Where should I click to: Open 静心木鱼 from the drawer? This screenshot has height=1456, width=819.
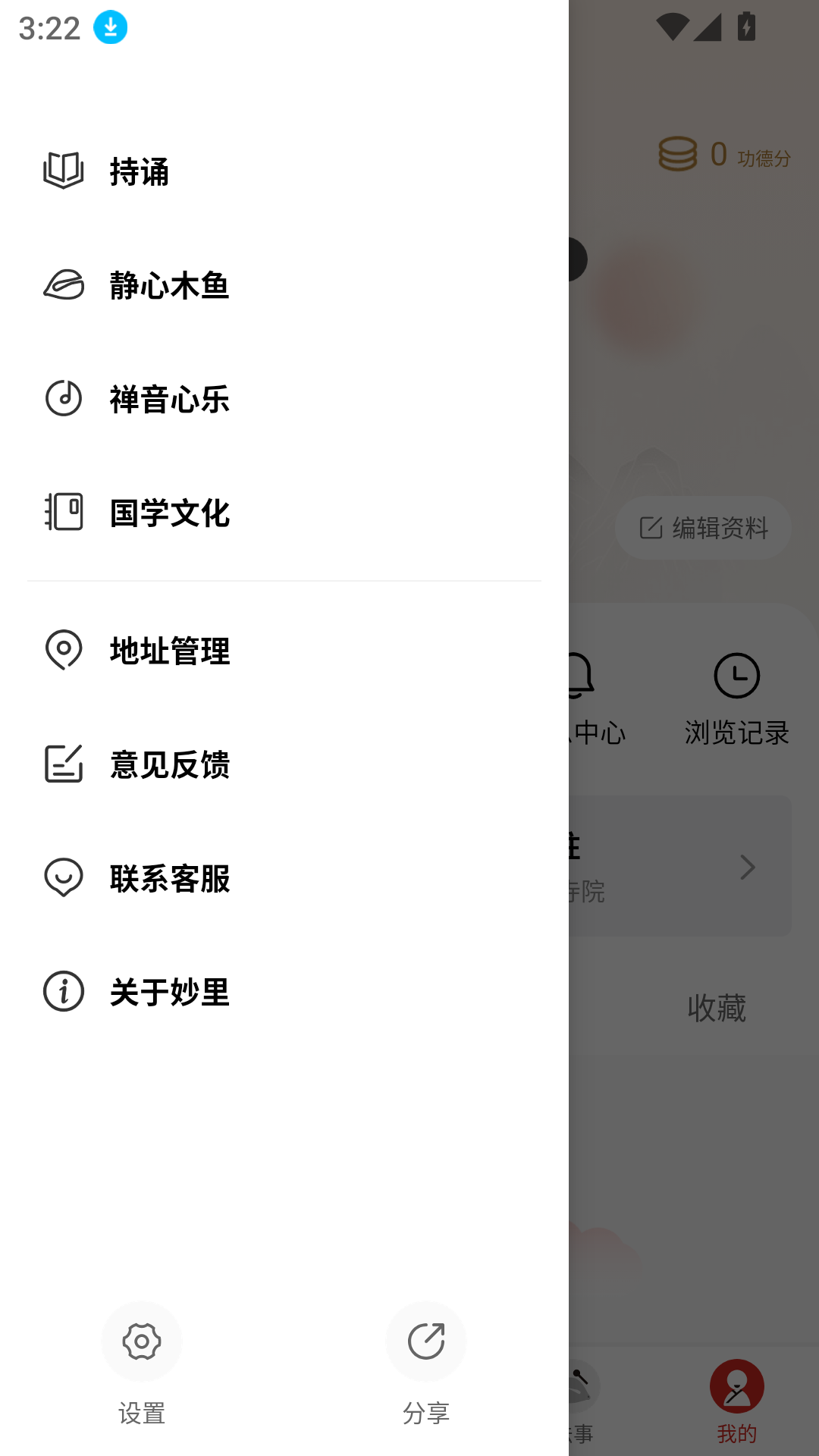pyautogui.click(x=170, y=285)
